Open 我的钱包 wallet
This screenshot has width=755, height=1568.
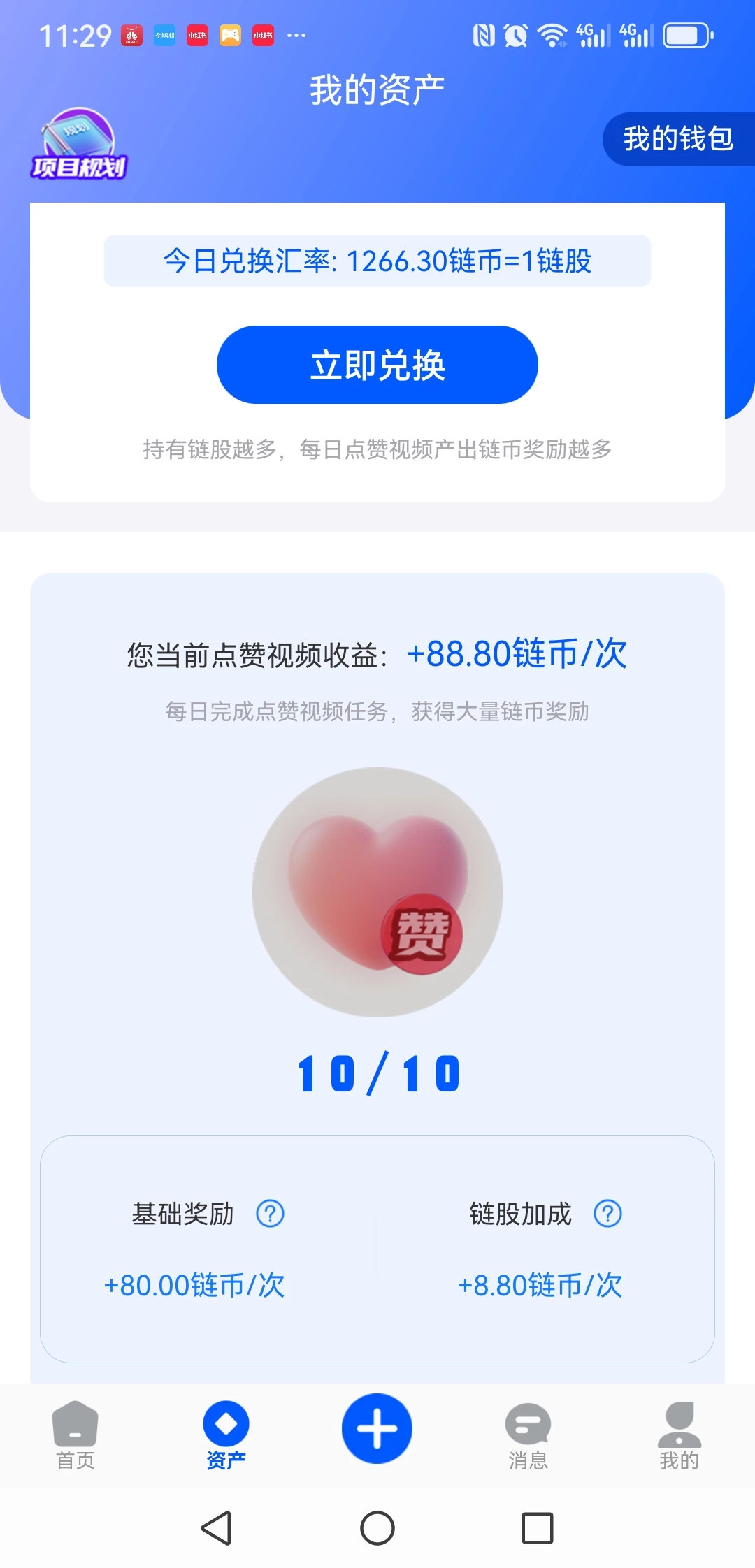679,139
